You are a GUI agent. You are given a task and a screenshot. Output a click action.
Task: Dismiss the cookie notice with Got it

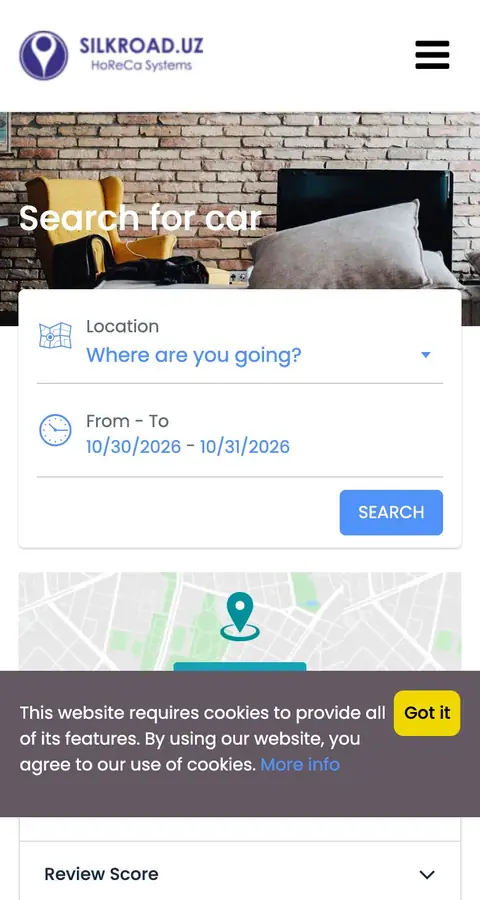pos(427,713)
